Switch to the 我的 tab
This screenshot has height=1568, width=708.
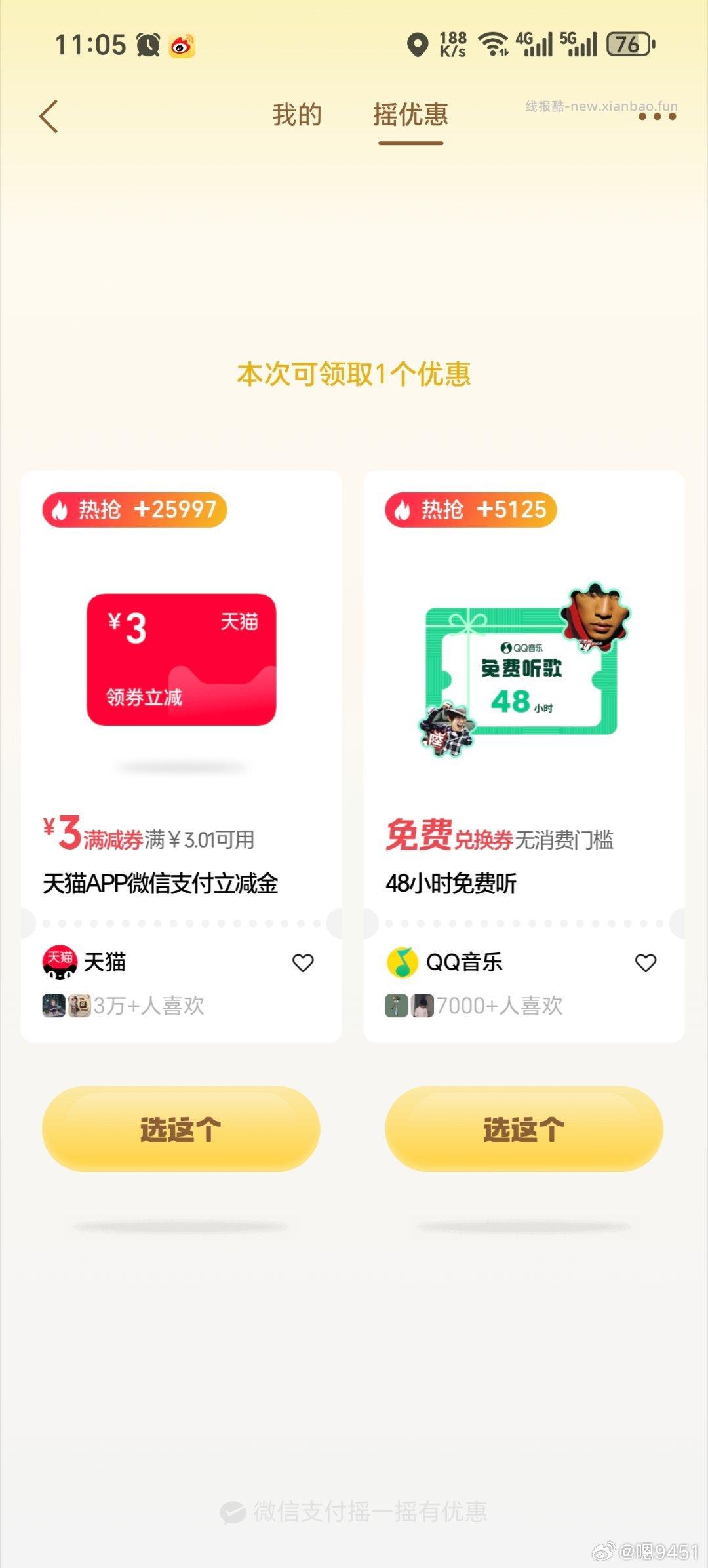pos(296,115)
